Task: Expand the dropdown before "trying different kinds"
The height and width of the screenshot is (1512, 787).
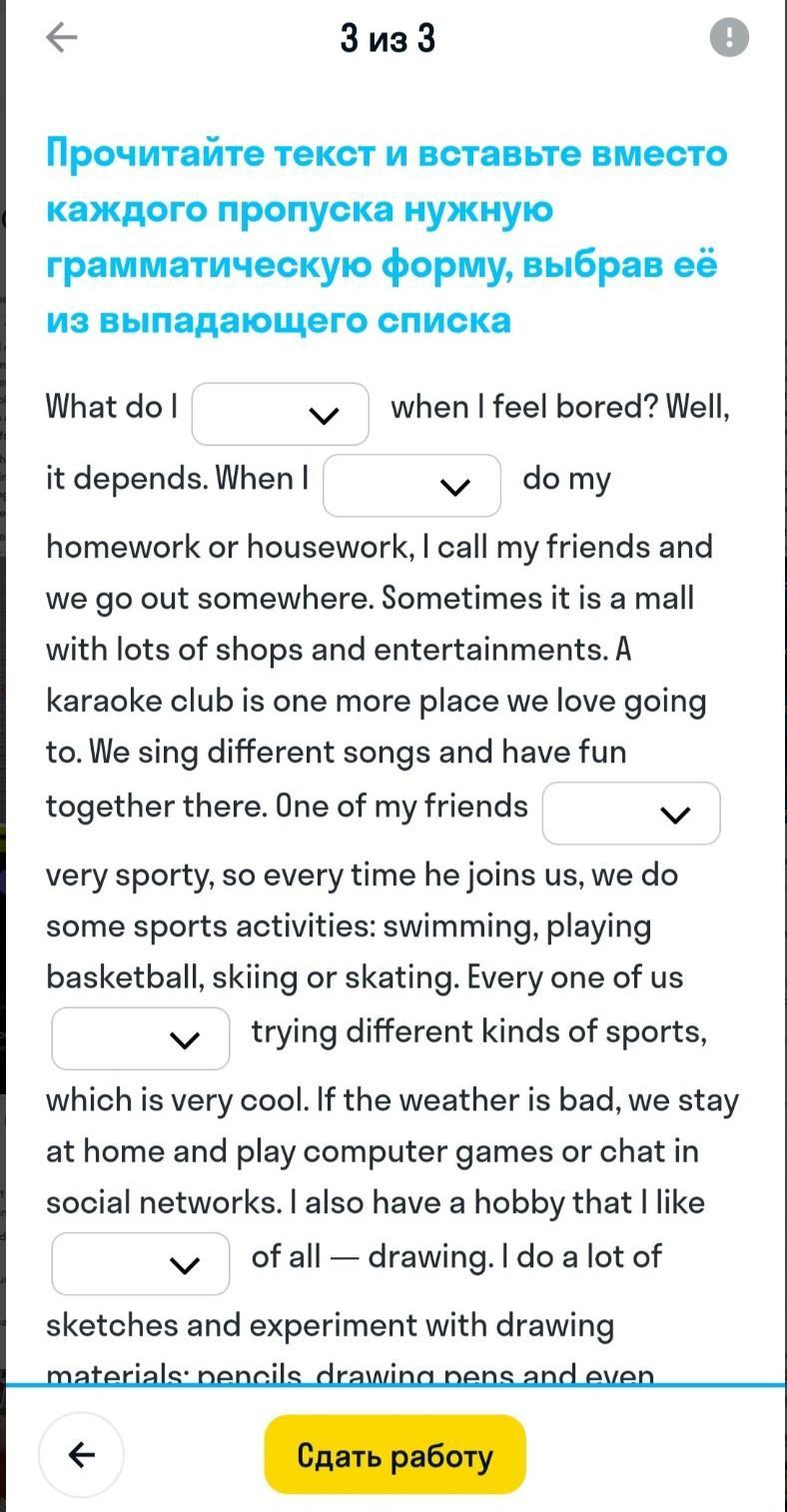Action: point(141,1038)
